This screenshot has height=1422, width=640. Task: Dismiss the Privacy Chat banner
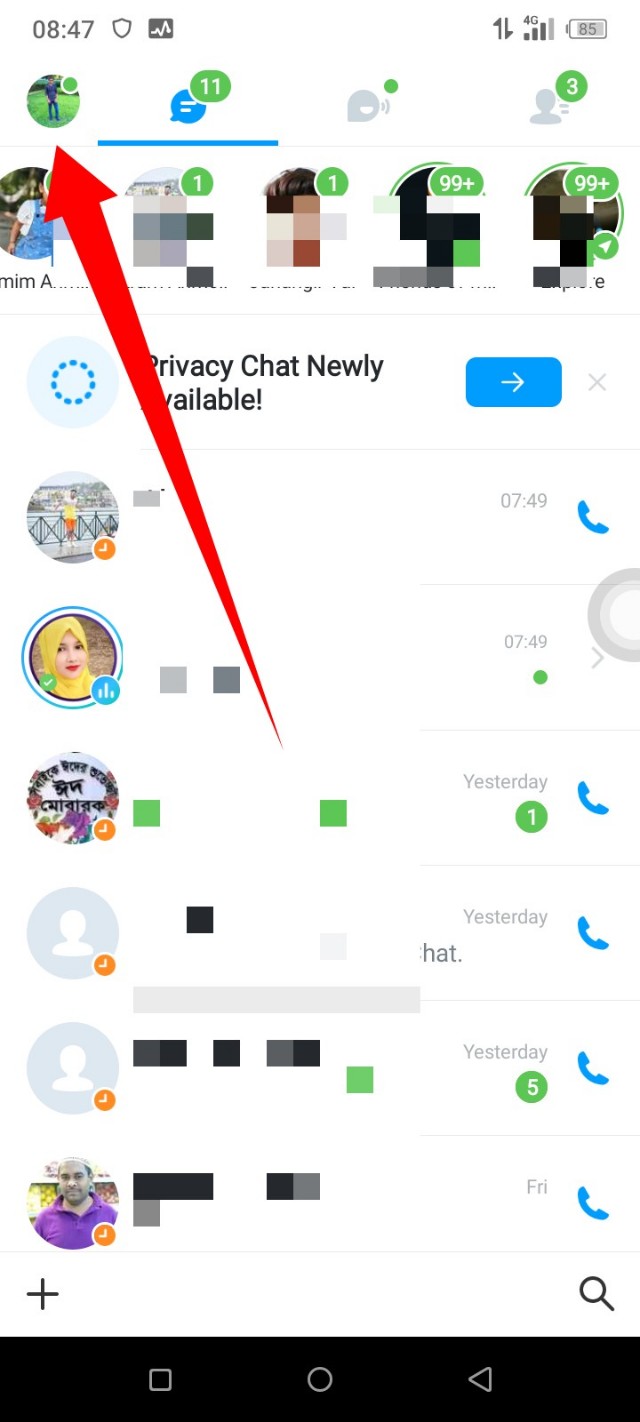click(597, 382)
